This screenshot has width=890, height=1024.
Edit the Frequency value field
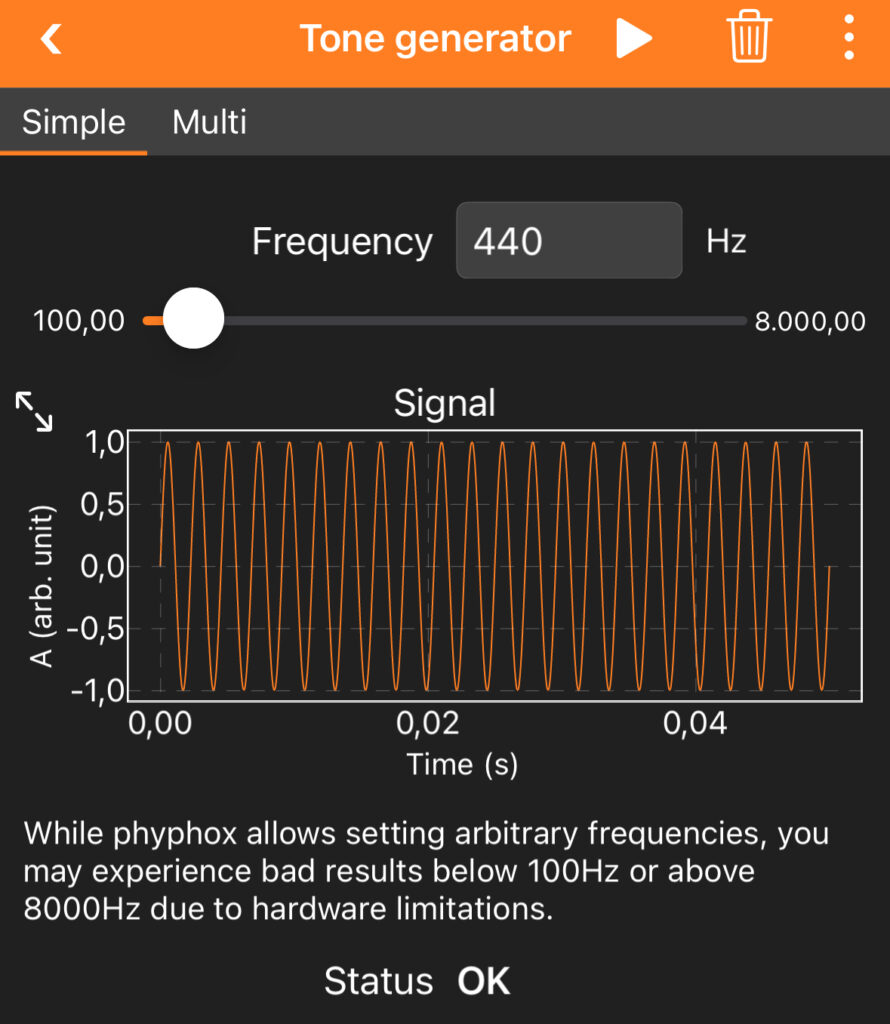click(x=568, y=241)
